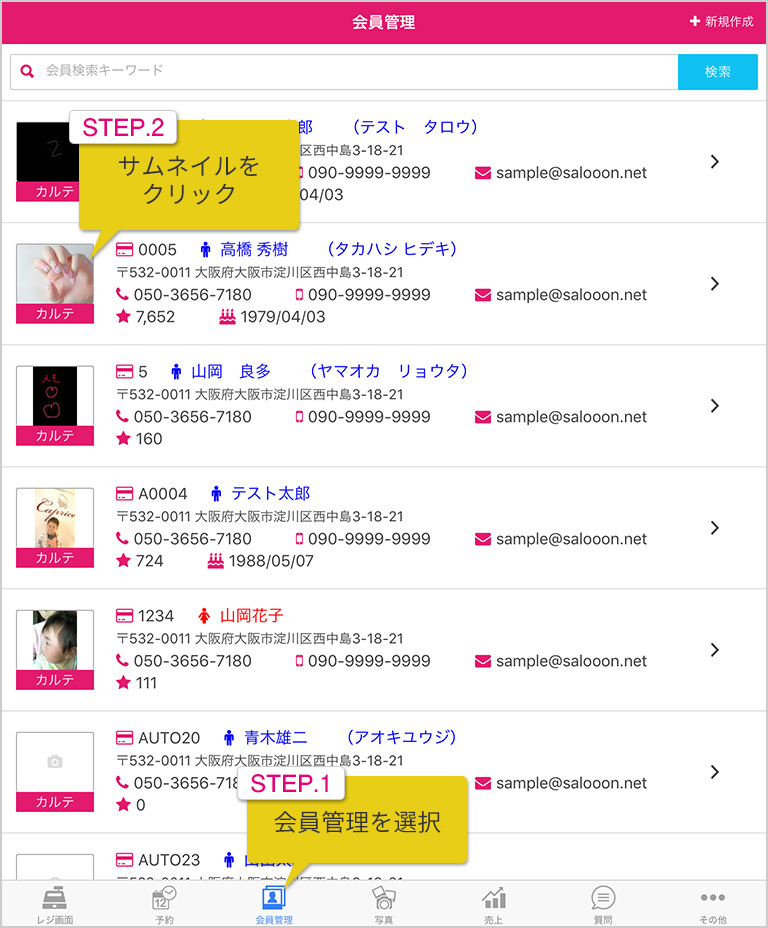Screen dimensions: 768x928
Task: Open カルテ for 山岡花子
Action: (x=55, y=680)
